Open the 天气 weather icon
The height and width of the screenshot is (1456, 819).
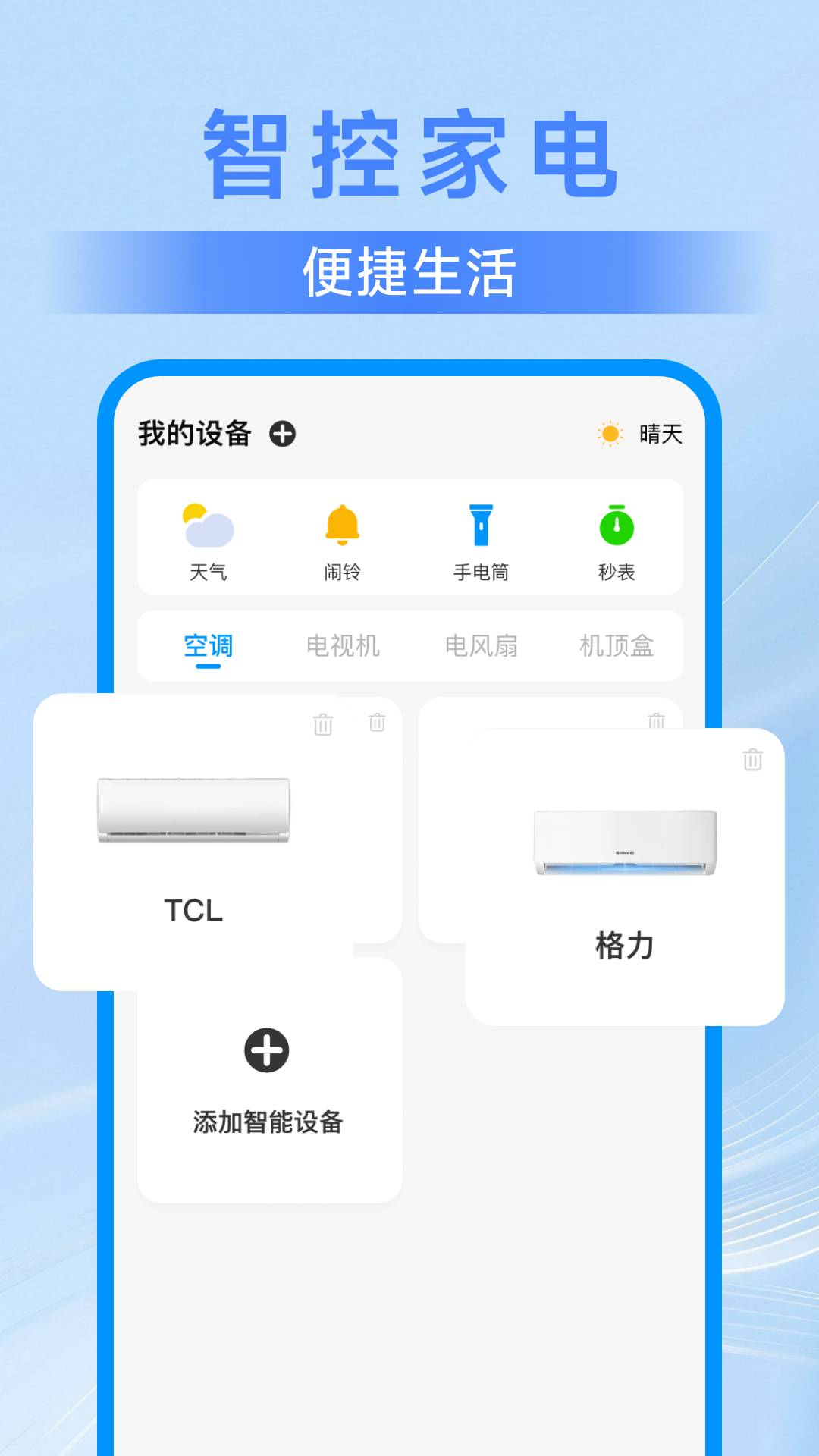[x=206, y=538]
